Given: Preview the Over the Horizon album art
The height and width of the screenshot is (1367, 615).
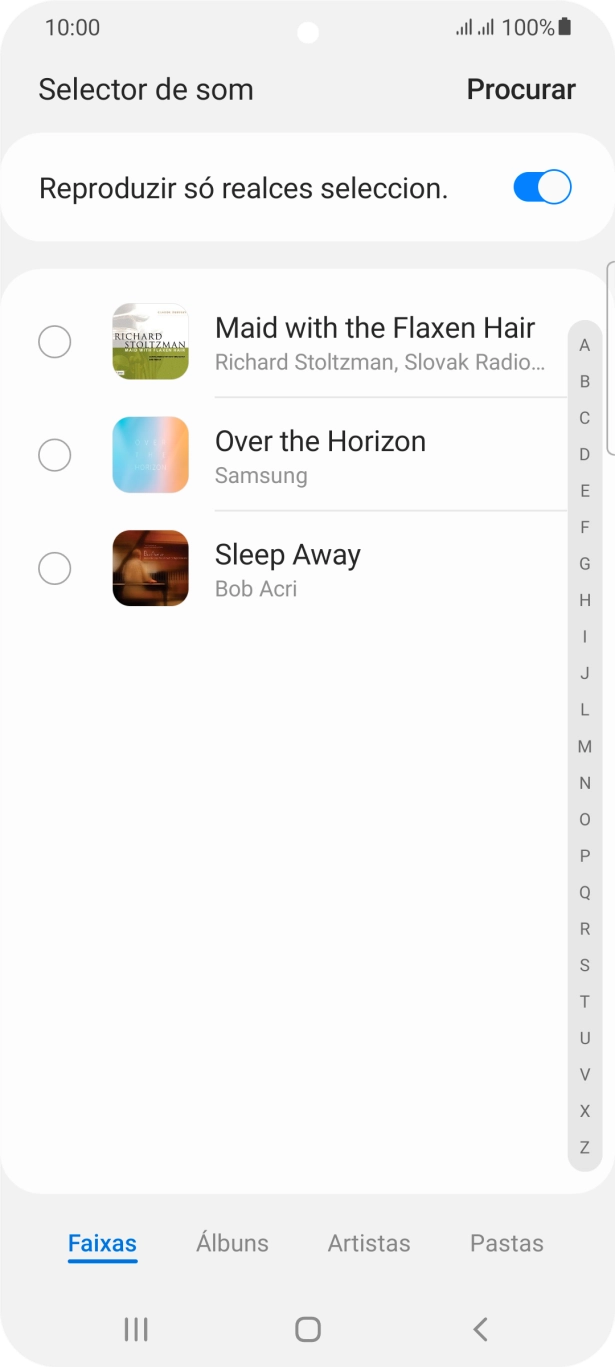Looking at the screenshot, I should pyautogui.click(x=150, y=456).
